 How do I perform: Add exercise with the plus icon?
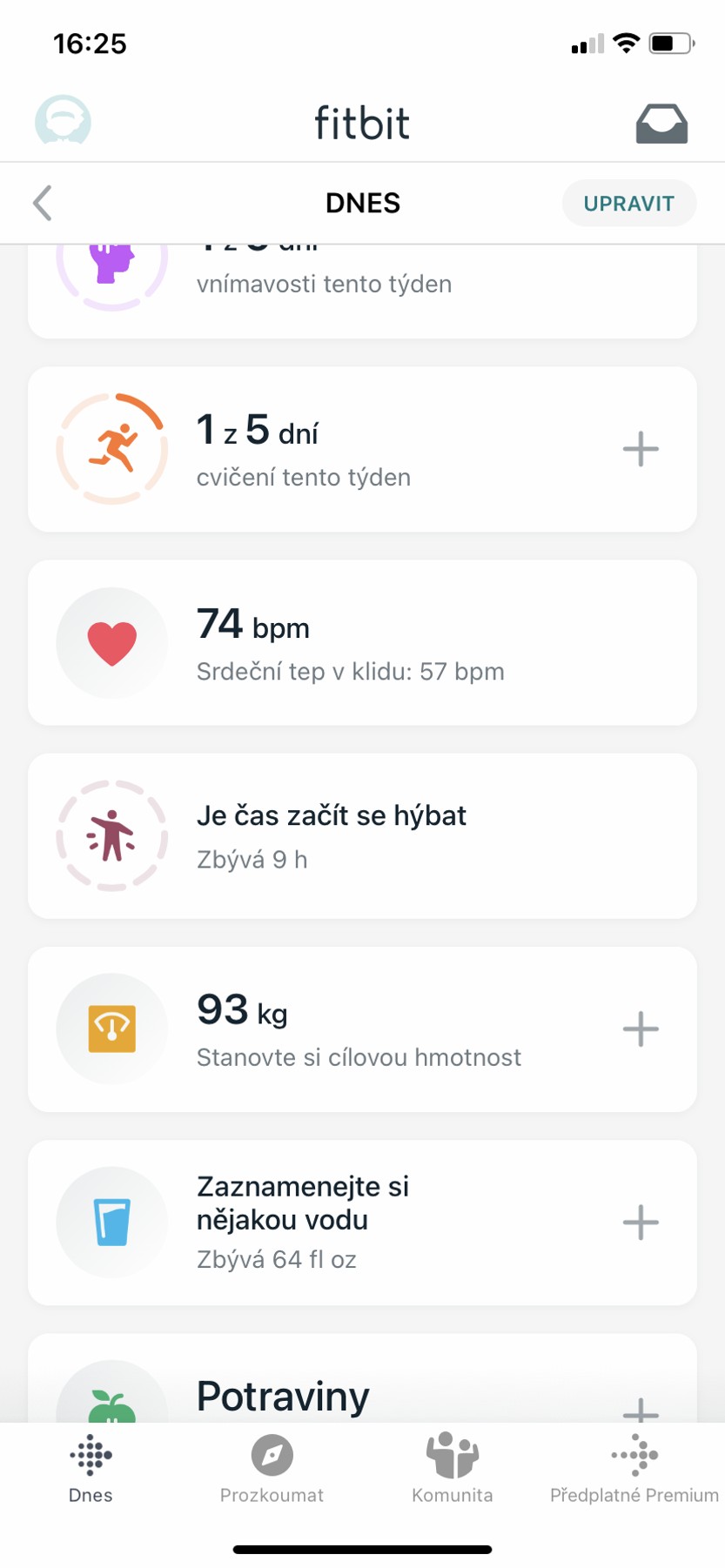pyautogui.click(x=641, y=449)
